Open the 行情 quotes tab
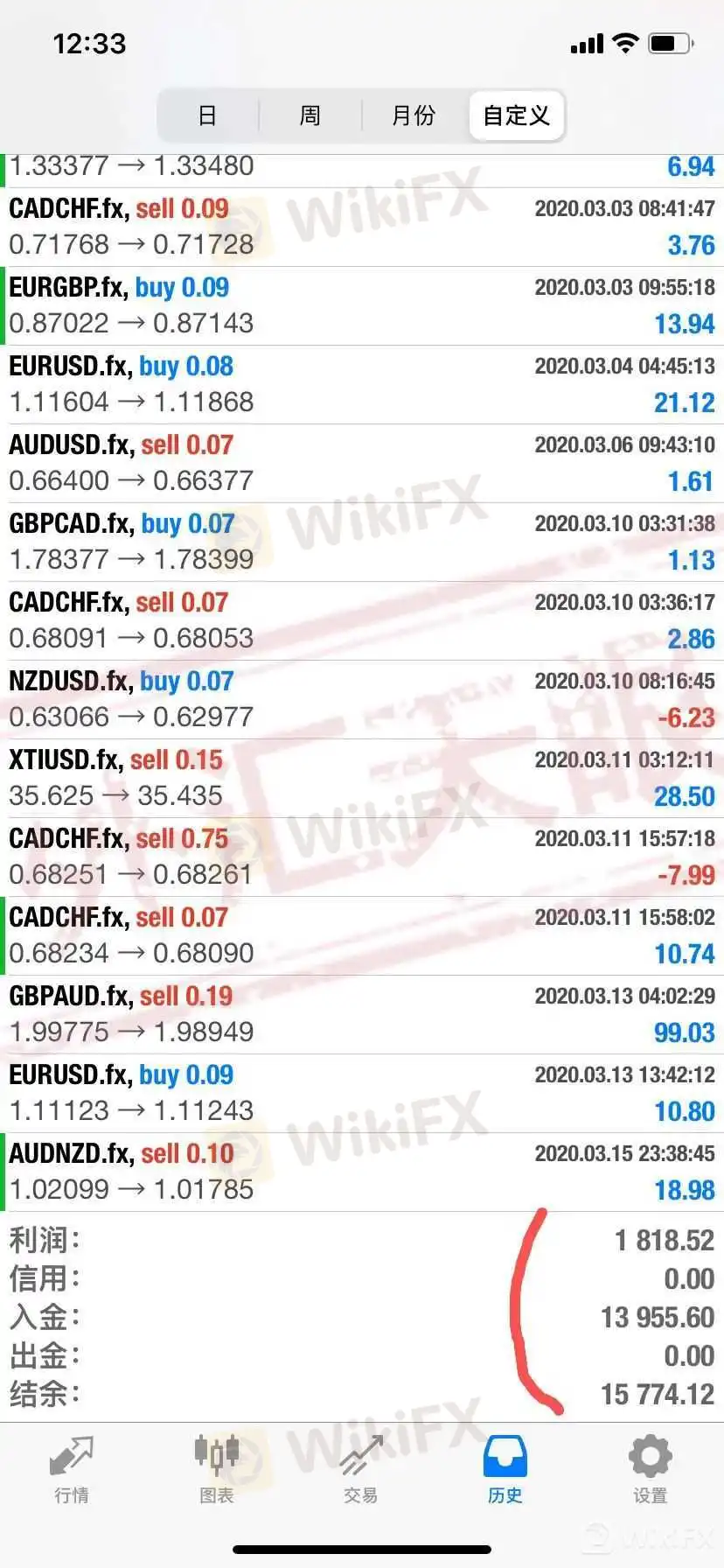The height and width of the screenshot is (1568, 724). tap(72, 1470)
